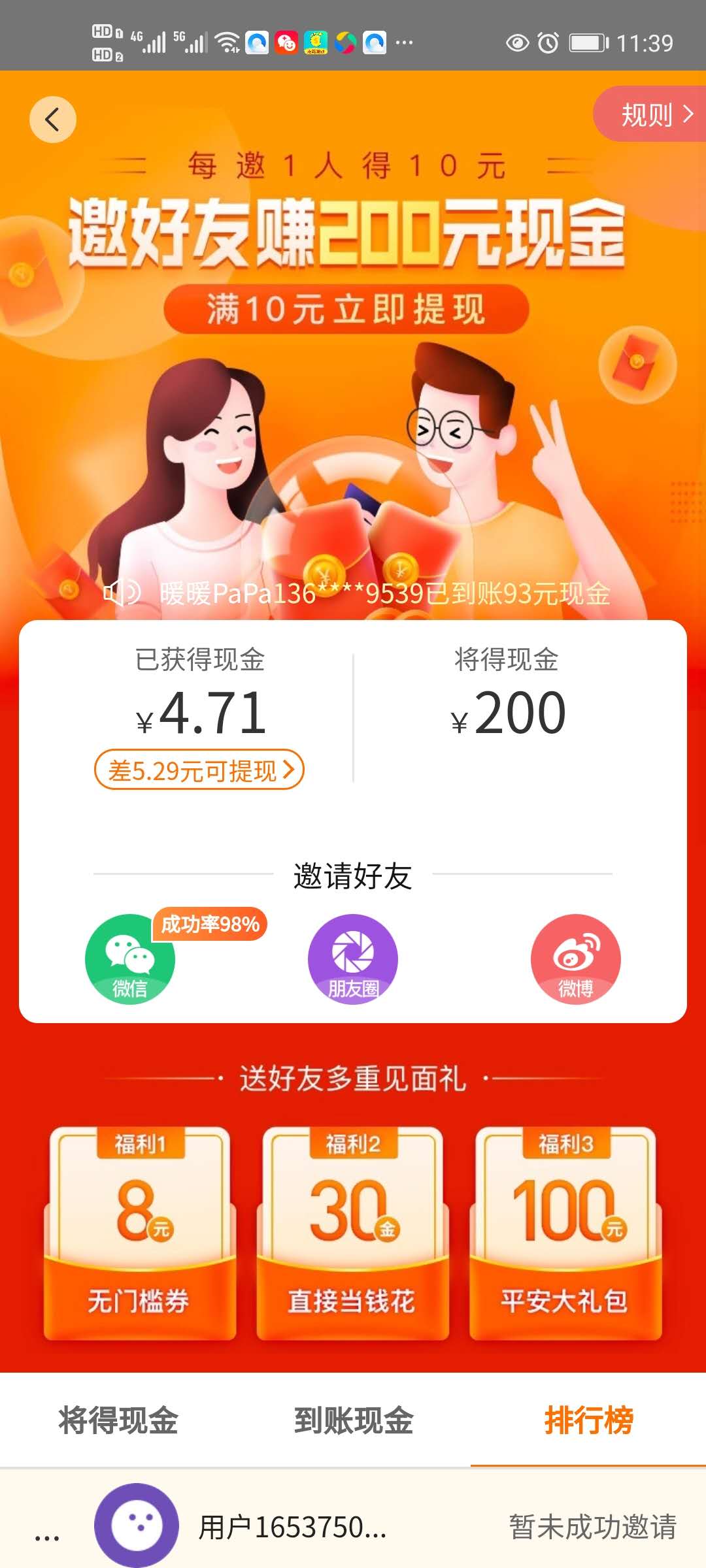Viewport: 706px width, 1568px height.
Task: Open 福利2 直接当钱花 card
Action: pos(353,1232)
